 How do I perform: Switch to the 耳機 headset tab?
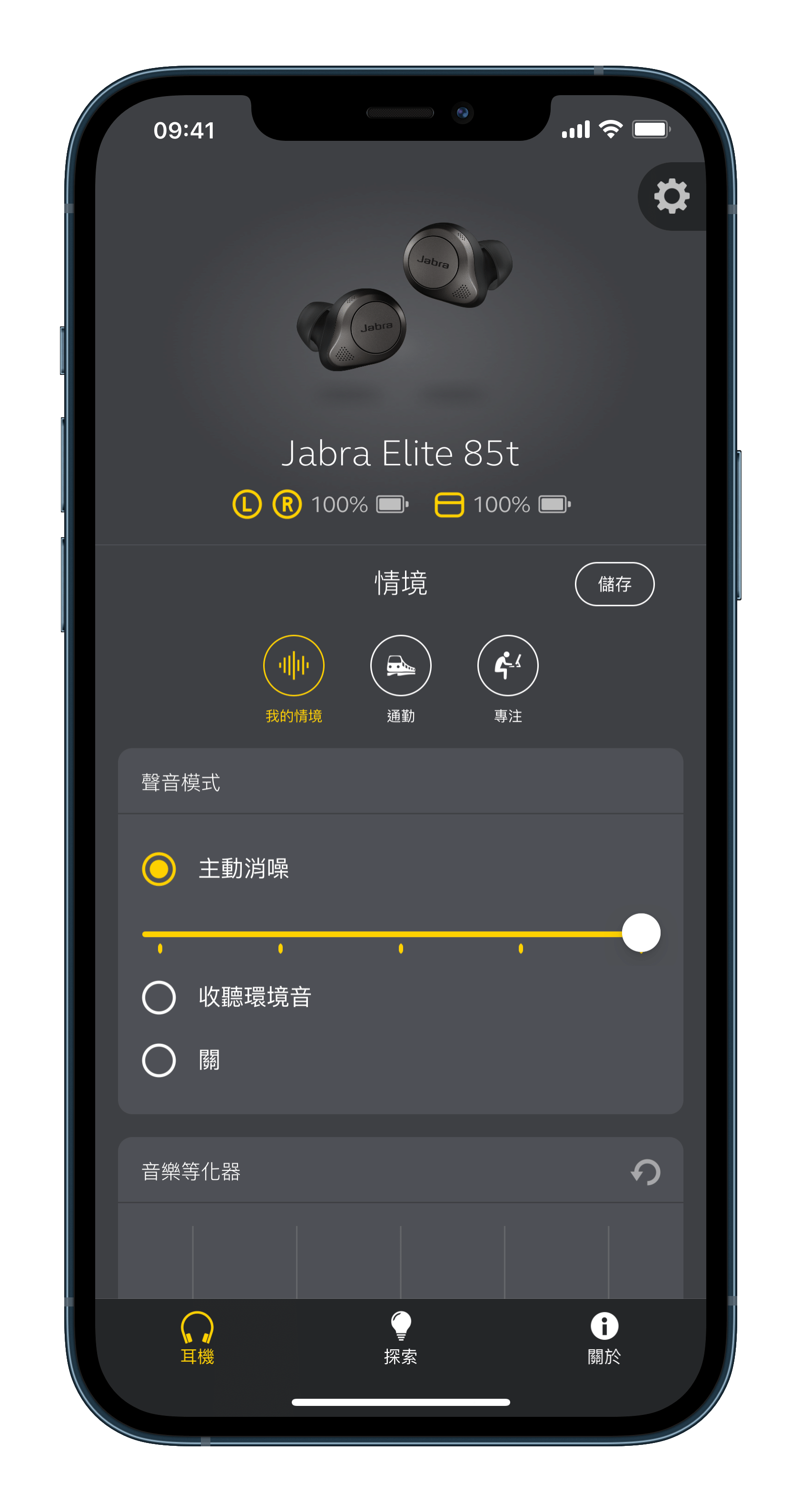198,1338
